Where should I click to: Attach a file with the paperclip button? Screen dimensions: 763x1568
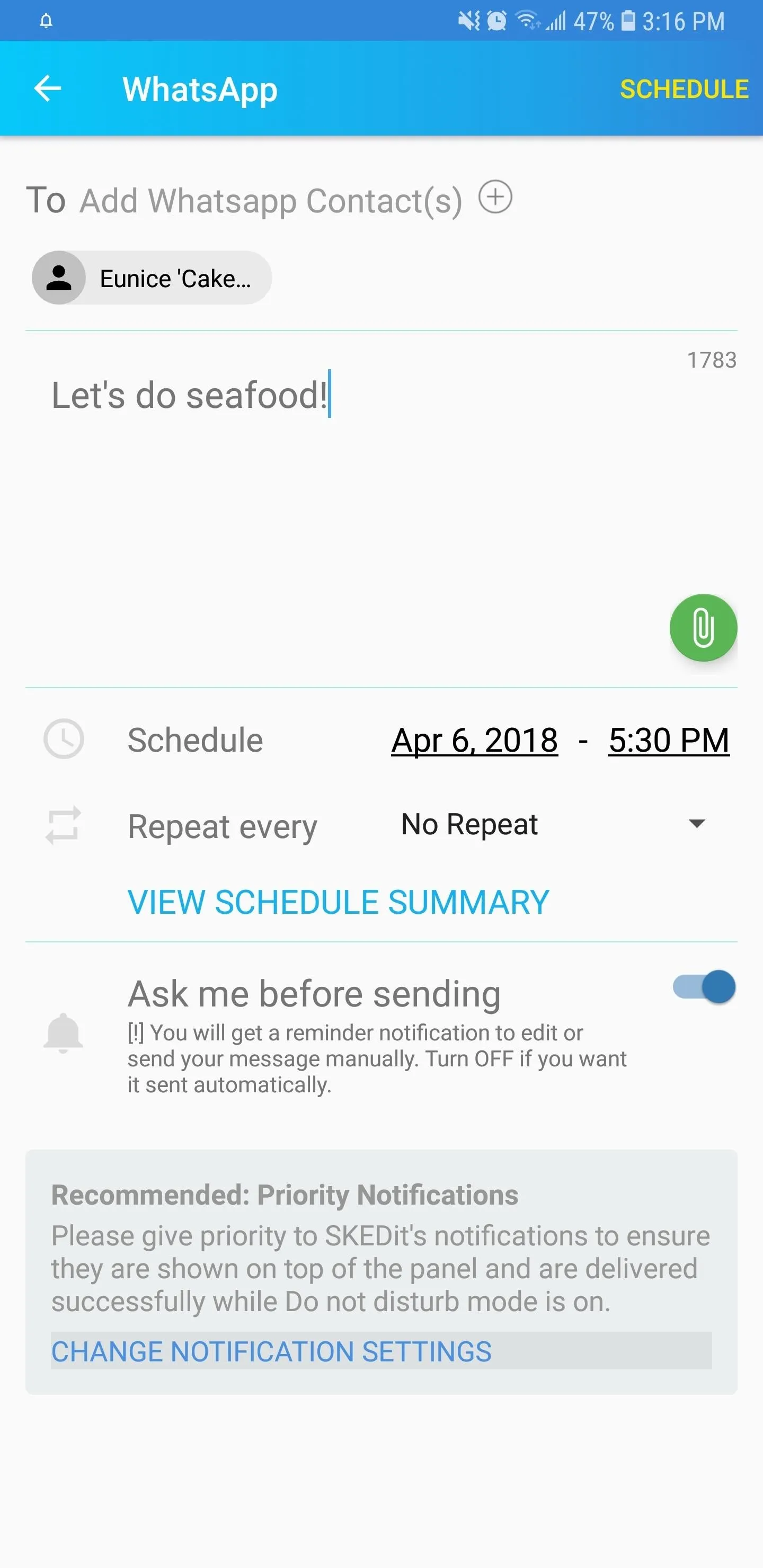pyautogui.click(x=703, y=628)
